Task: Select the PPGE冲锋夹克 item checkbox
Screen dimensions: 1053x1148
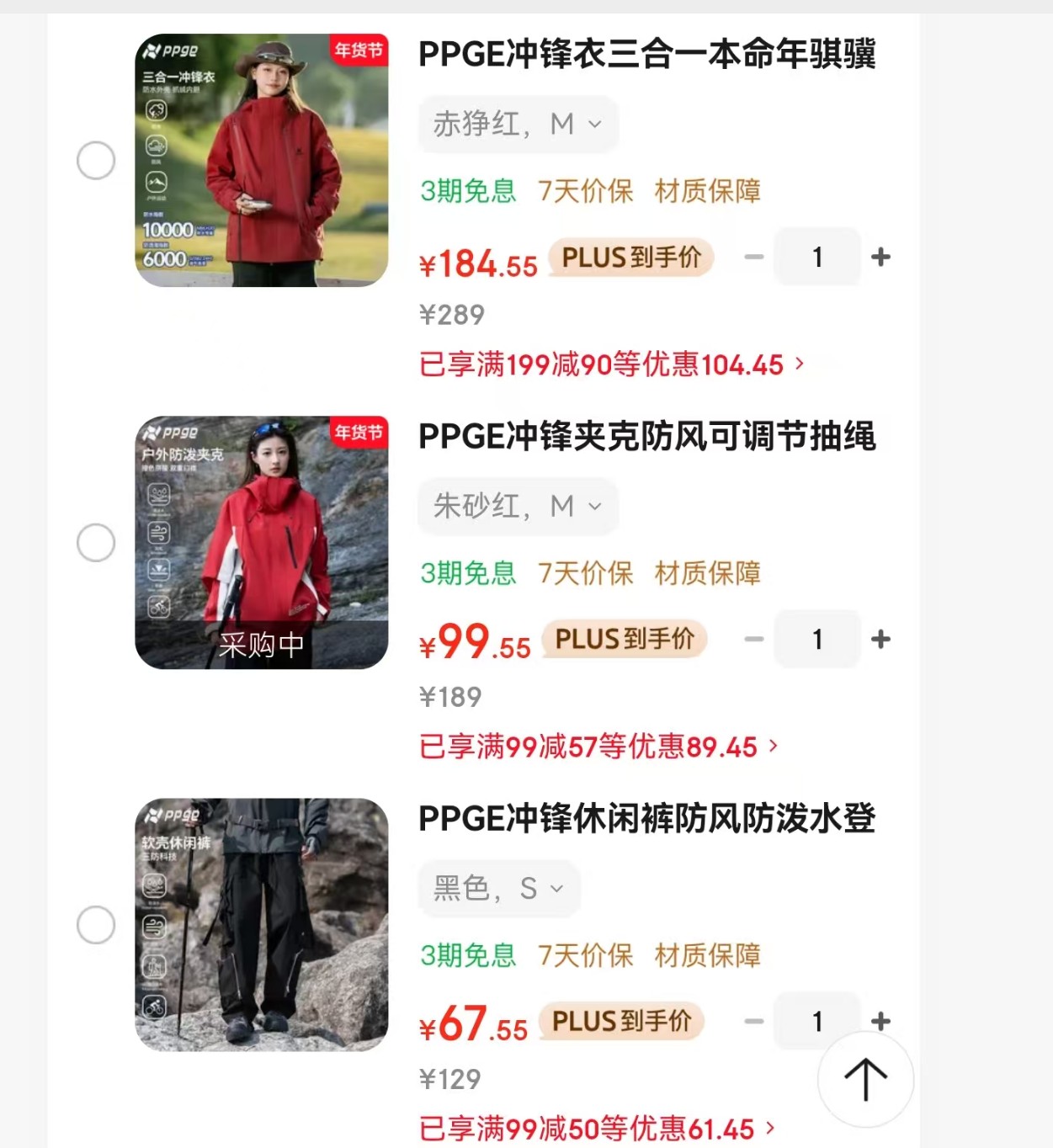Action: 96,543
